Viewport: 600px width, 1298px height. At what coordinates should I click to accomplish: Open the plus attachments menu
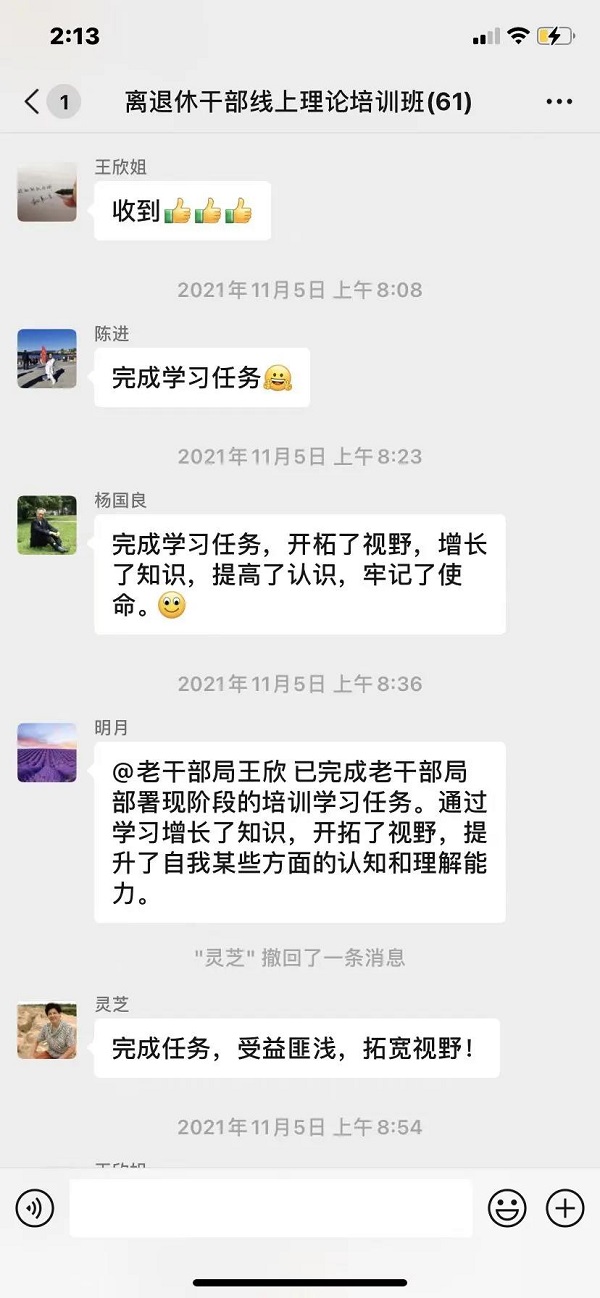pos(565,1209)
